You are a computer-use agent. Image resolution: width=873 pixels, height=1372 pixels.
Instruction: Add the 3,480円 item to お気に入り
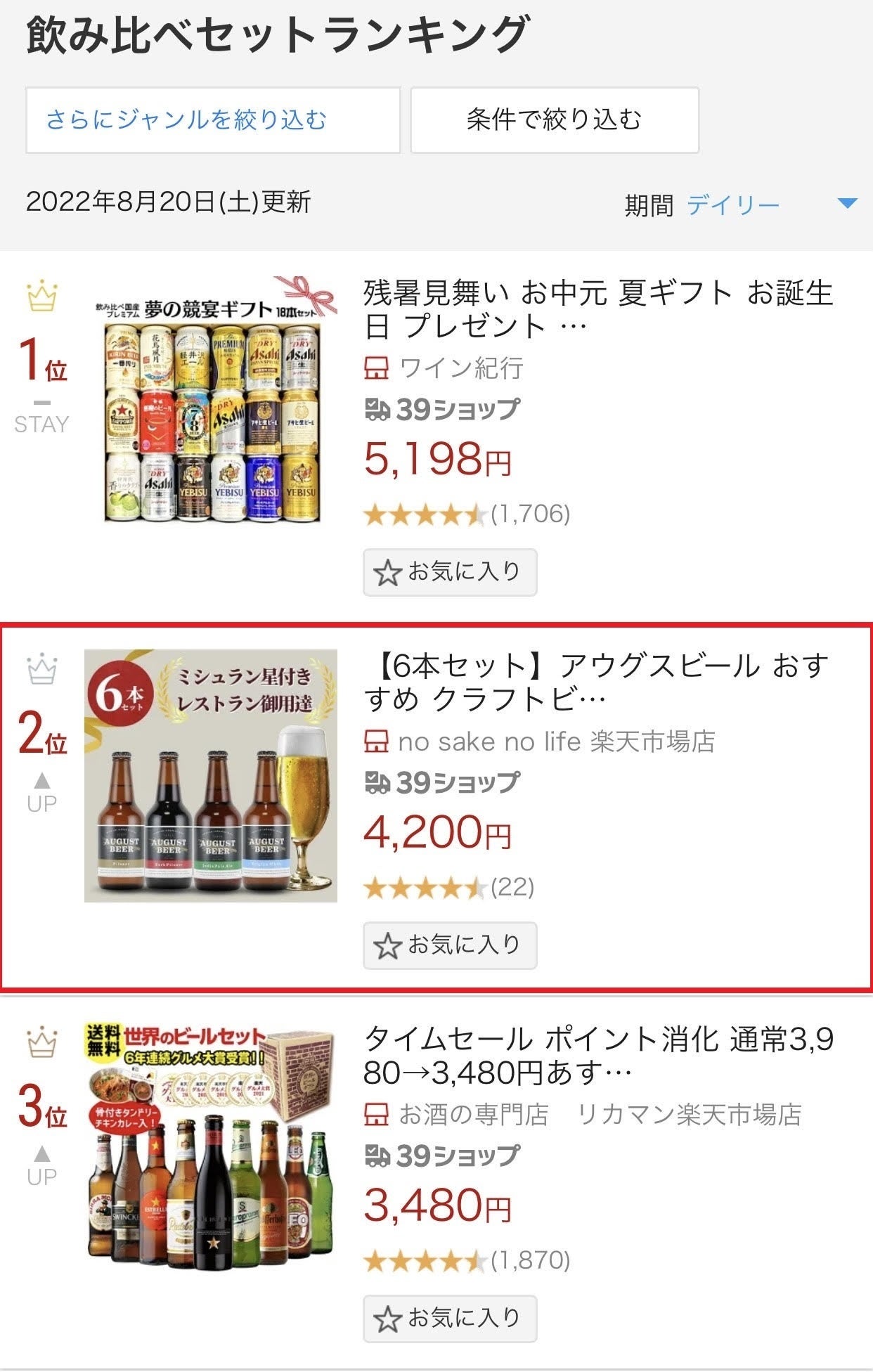[x=450, y=1319]
